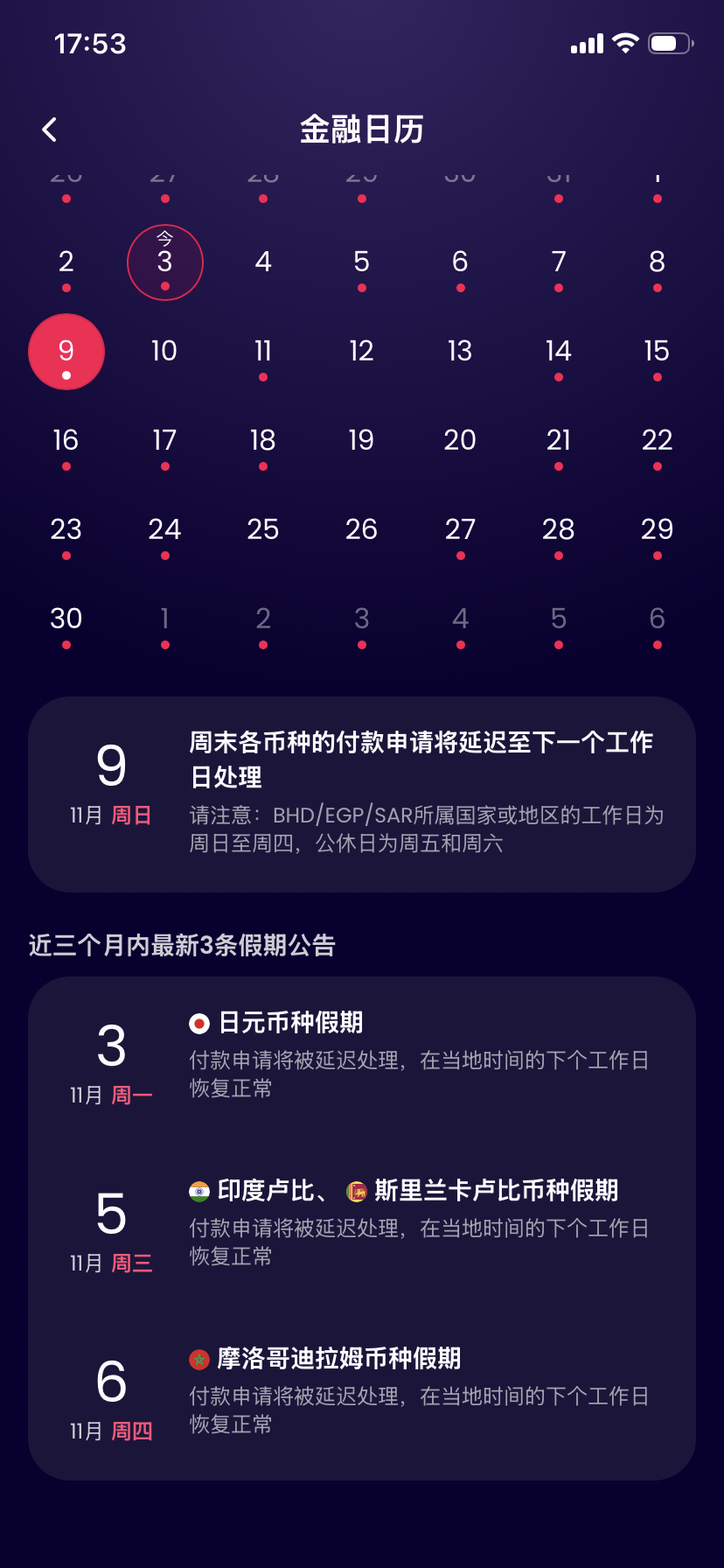Select November 17 on the calendar

[x=164, y=441]
